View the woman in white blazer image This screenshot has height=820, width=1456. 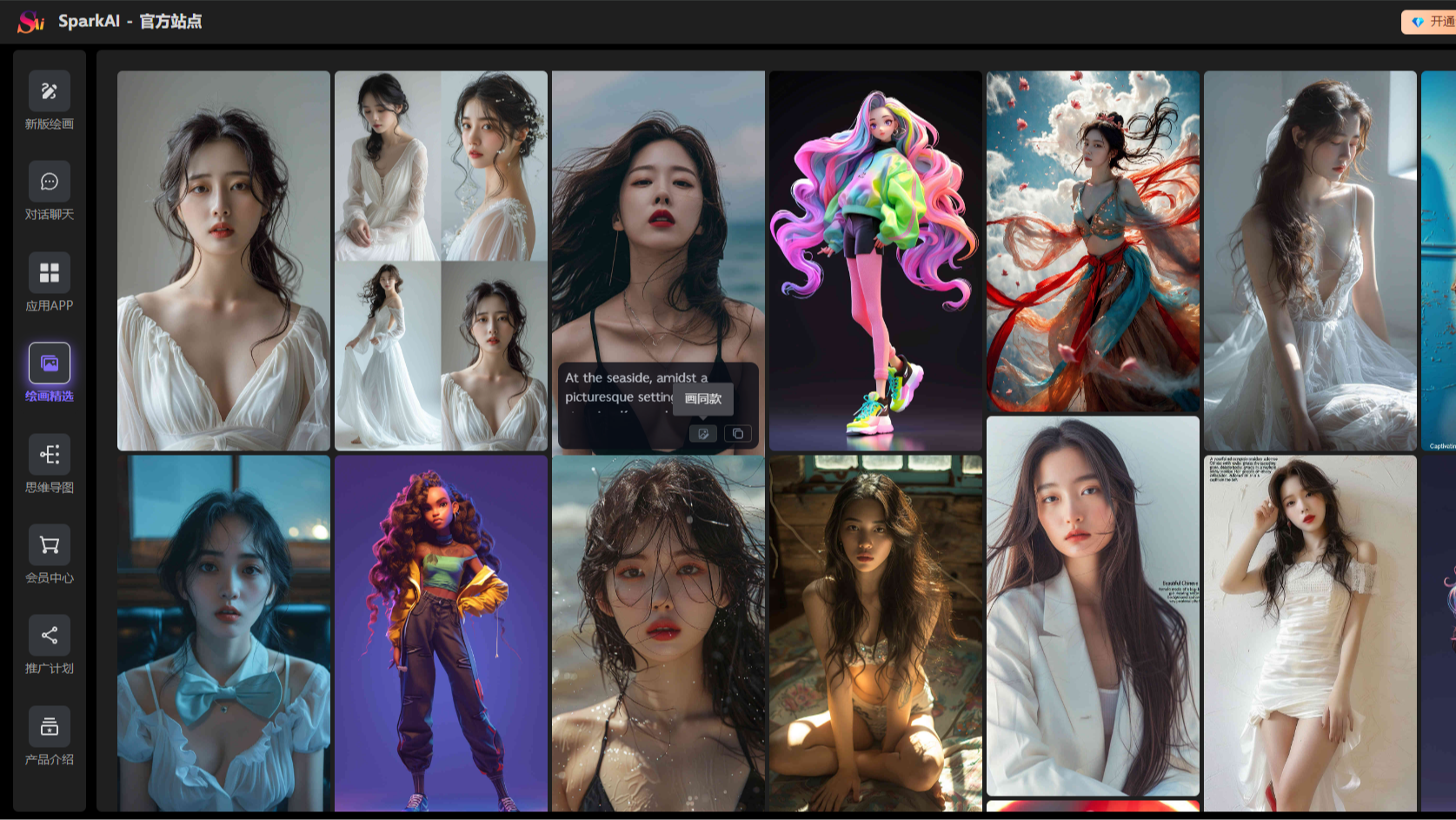tap(1093, 605)
